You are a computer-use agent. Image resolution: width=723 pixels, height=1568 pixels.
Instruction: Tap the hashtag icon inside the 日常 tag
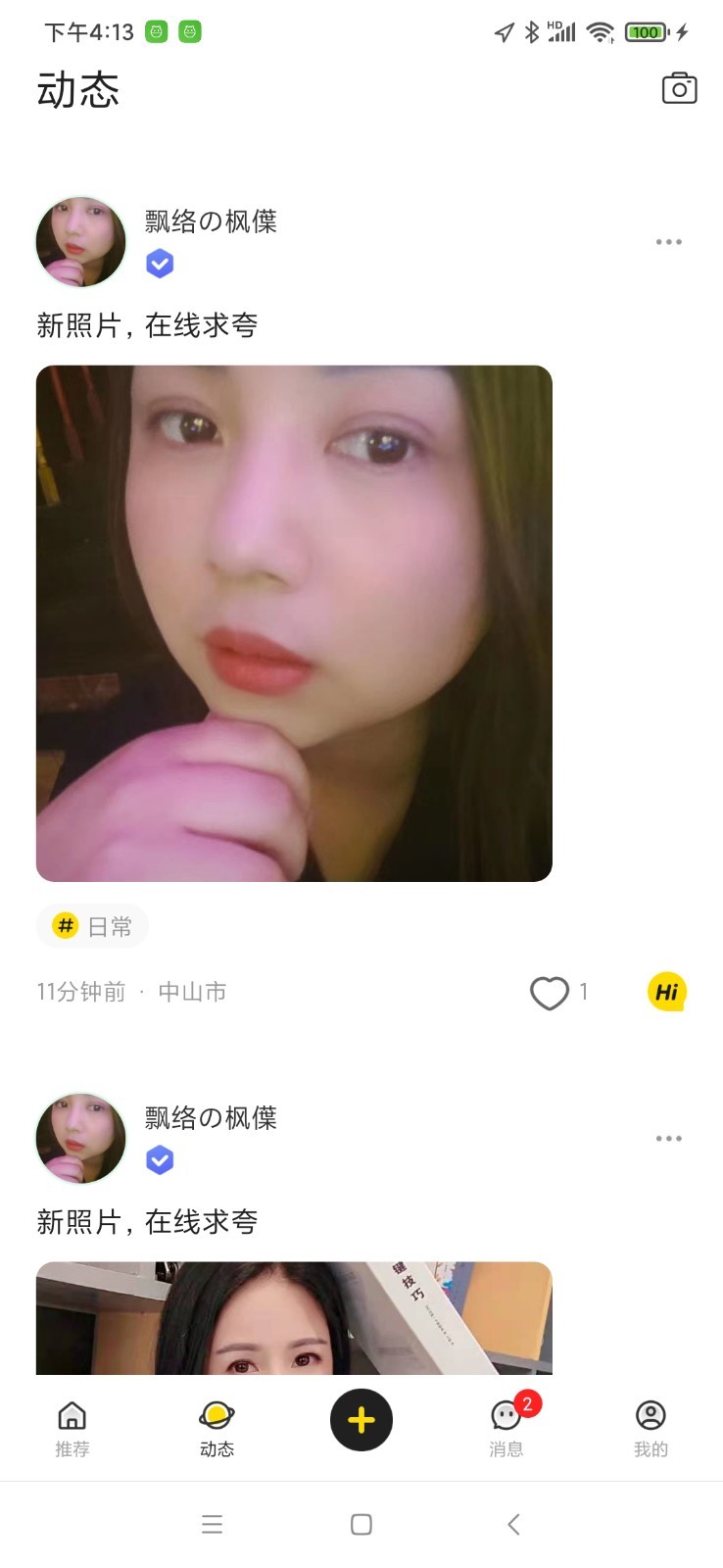pyautogui.click(x=65, y=925)
